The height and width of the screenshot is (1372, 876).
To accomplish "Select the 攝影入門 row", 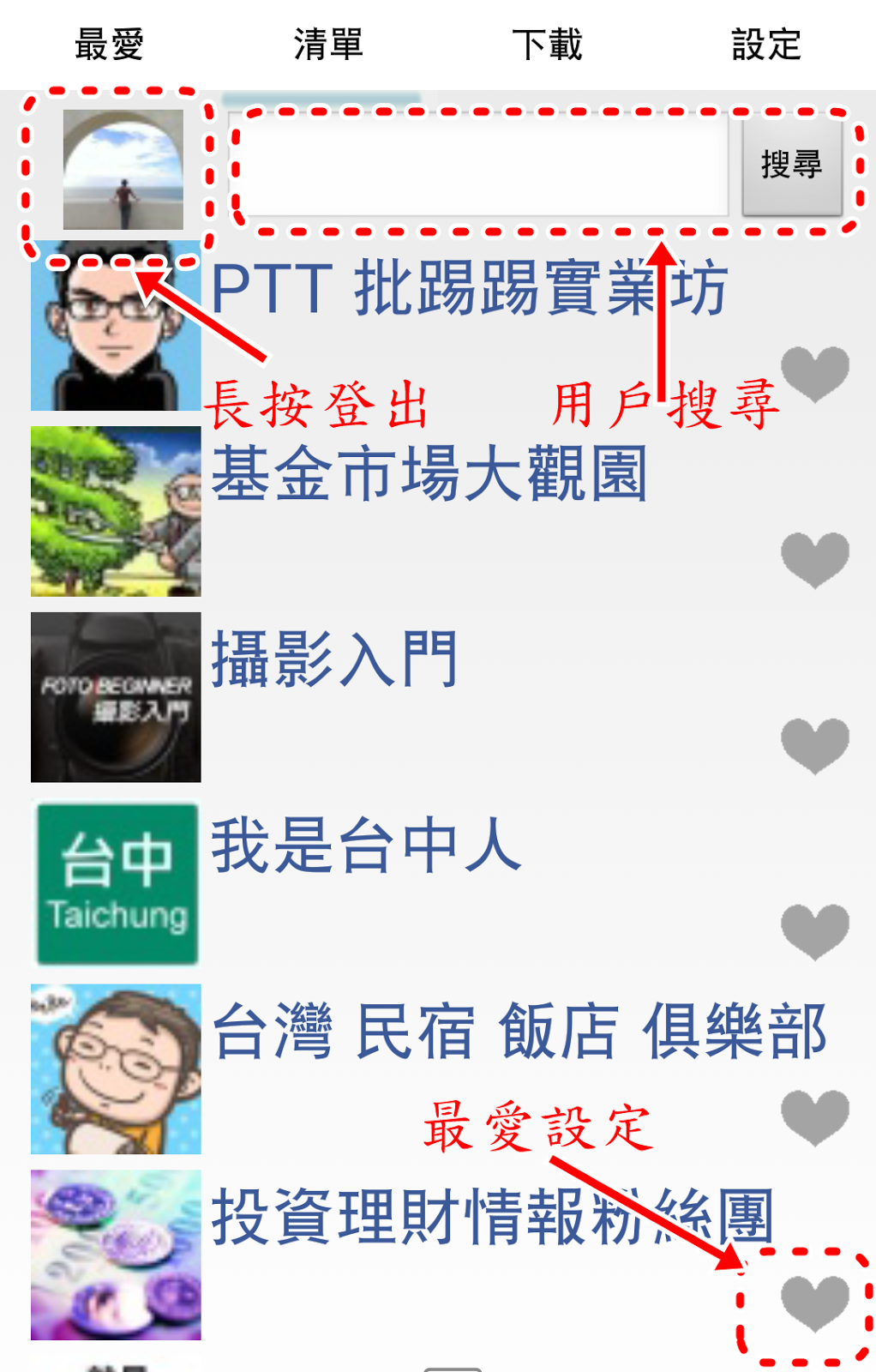I will 334,660.
